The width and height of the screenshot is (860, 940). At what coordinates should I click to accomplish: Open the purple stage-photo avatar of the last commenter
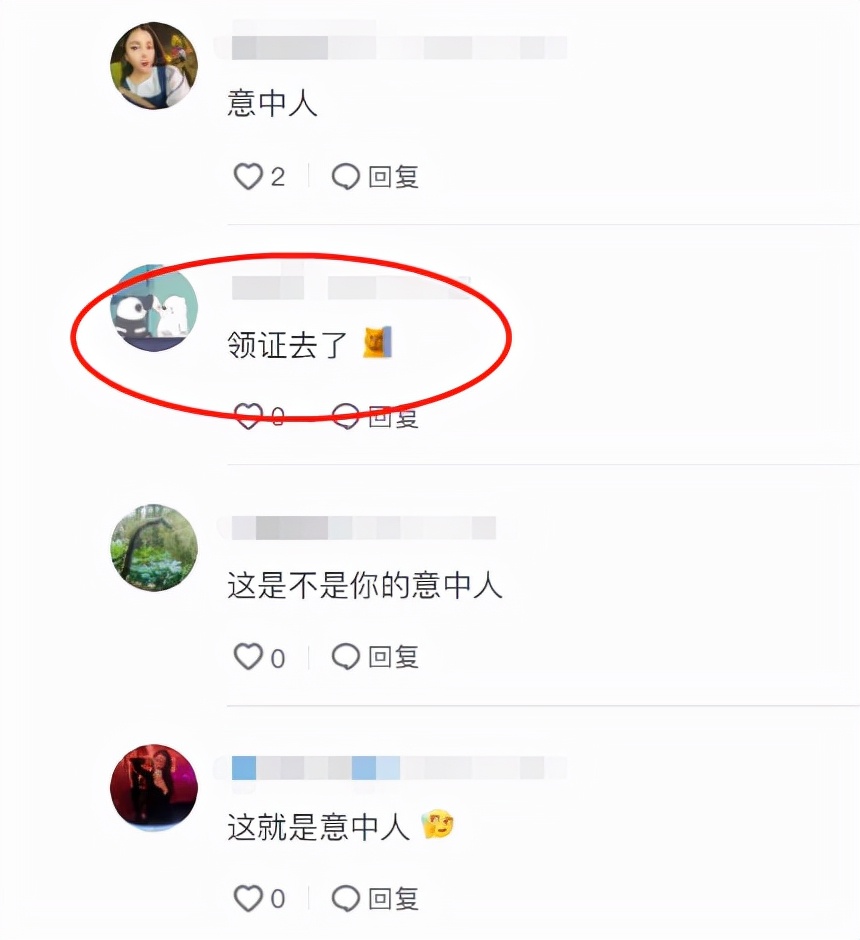pos(153,787)
